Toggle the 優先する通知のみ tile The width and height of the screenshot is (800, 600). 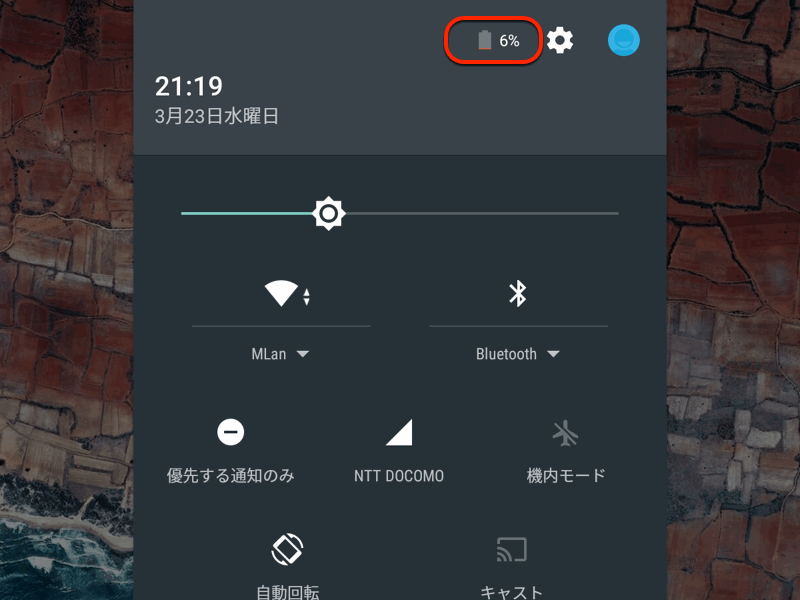231,433
